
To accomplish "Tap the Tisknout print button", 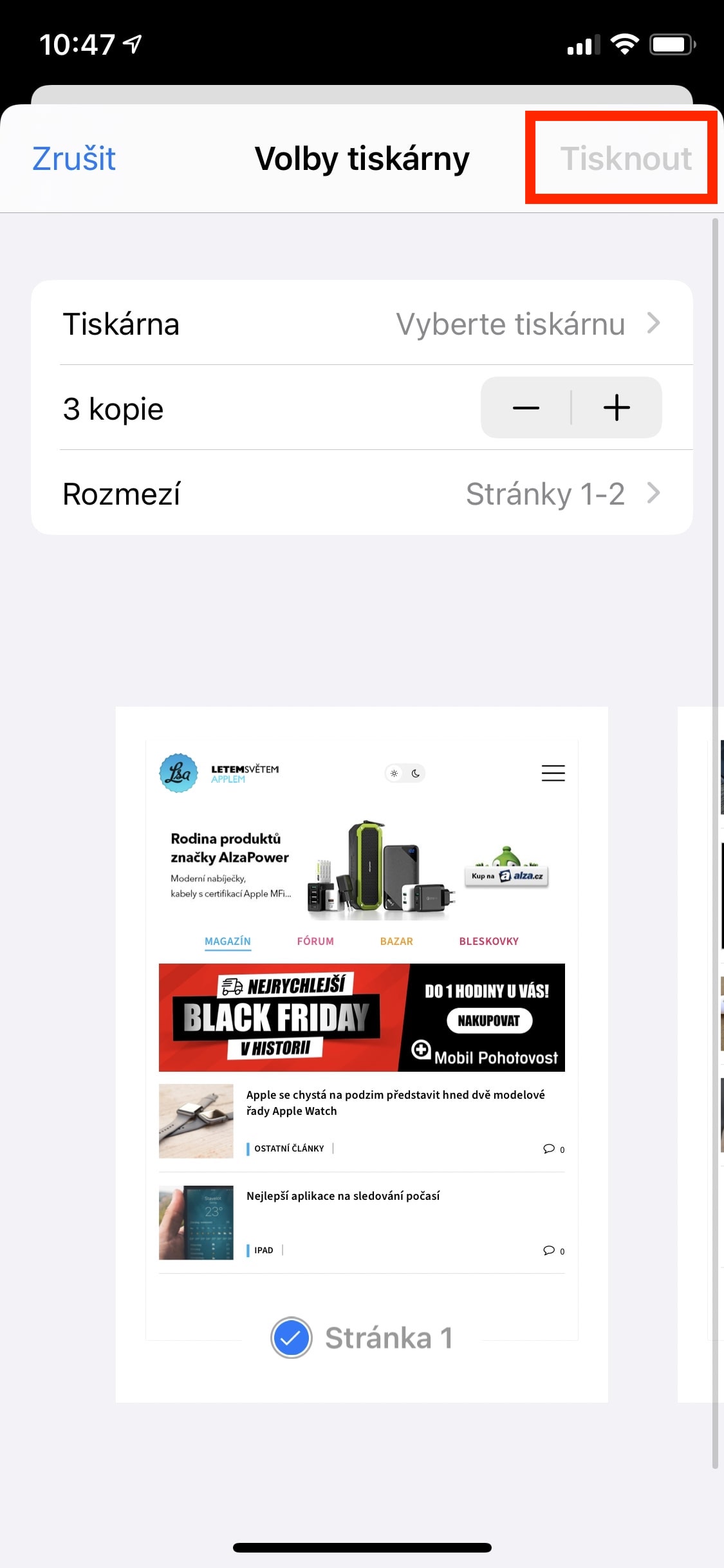I will [x=626, y=158].
